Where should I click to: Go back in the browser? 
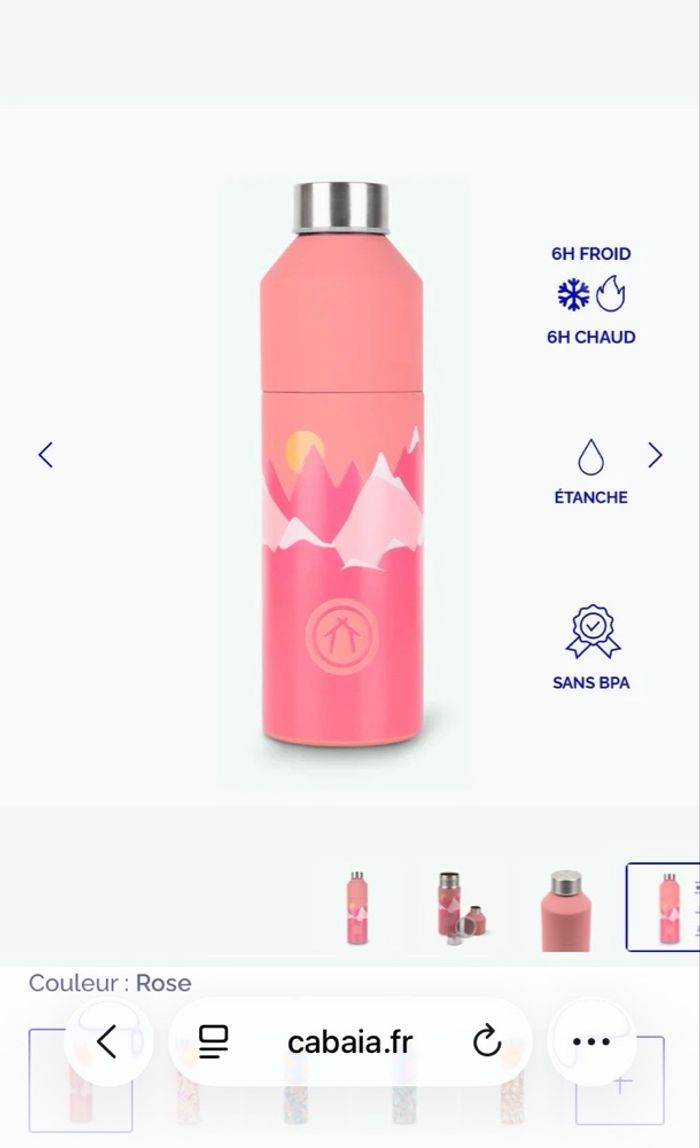[107, 1042]
